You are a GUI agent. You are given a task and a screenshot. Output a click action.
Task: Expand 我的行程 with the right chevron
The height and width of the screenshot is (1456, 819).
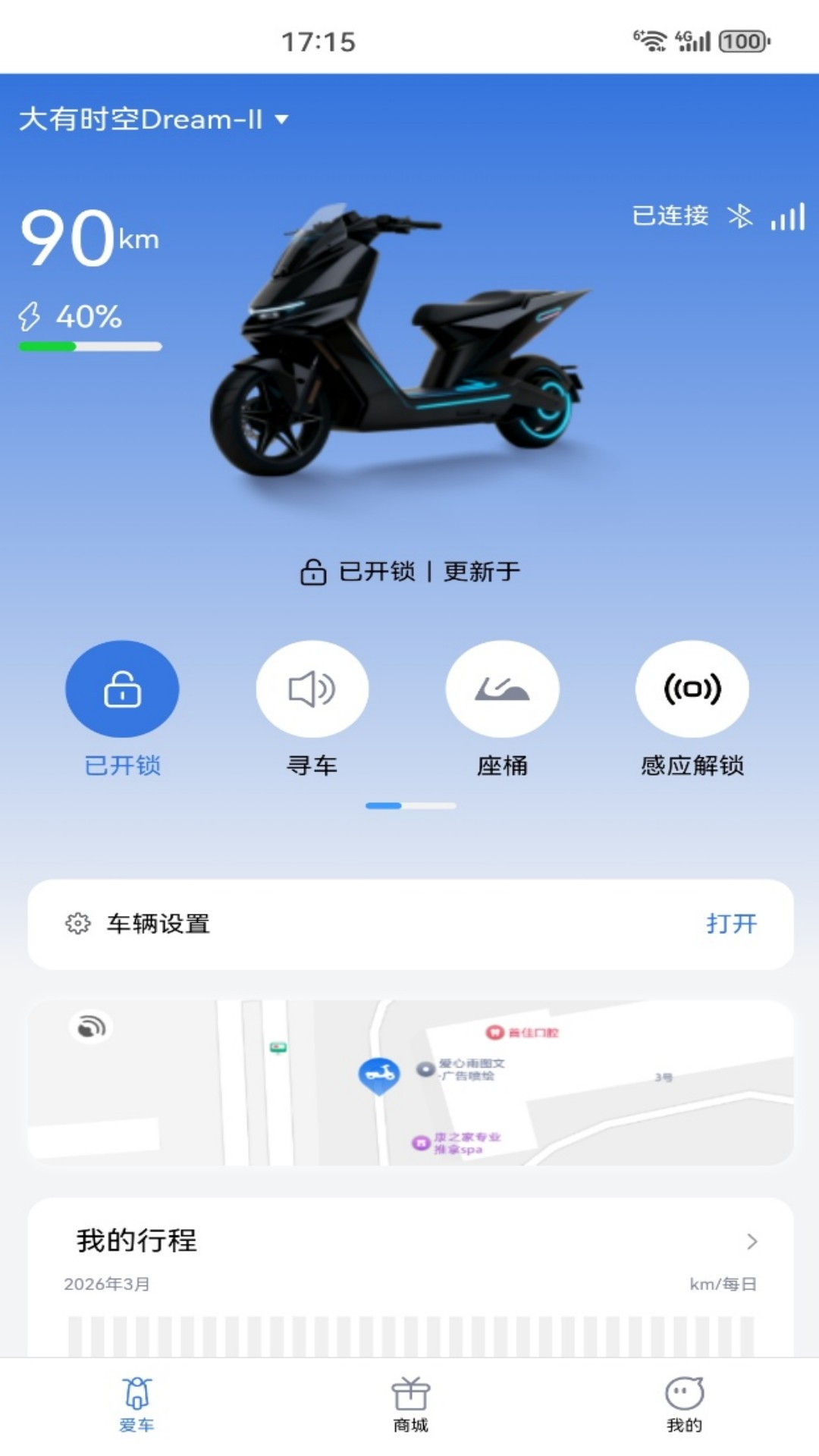click(x=752, y=1242)
